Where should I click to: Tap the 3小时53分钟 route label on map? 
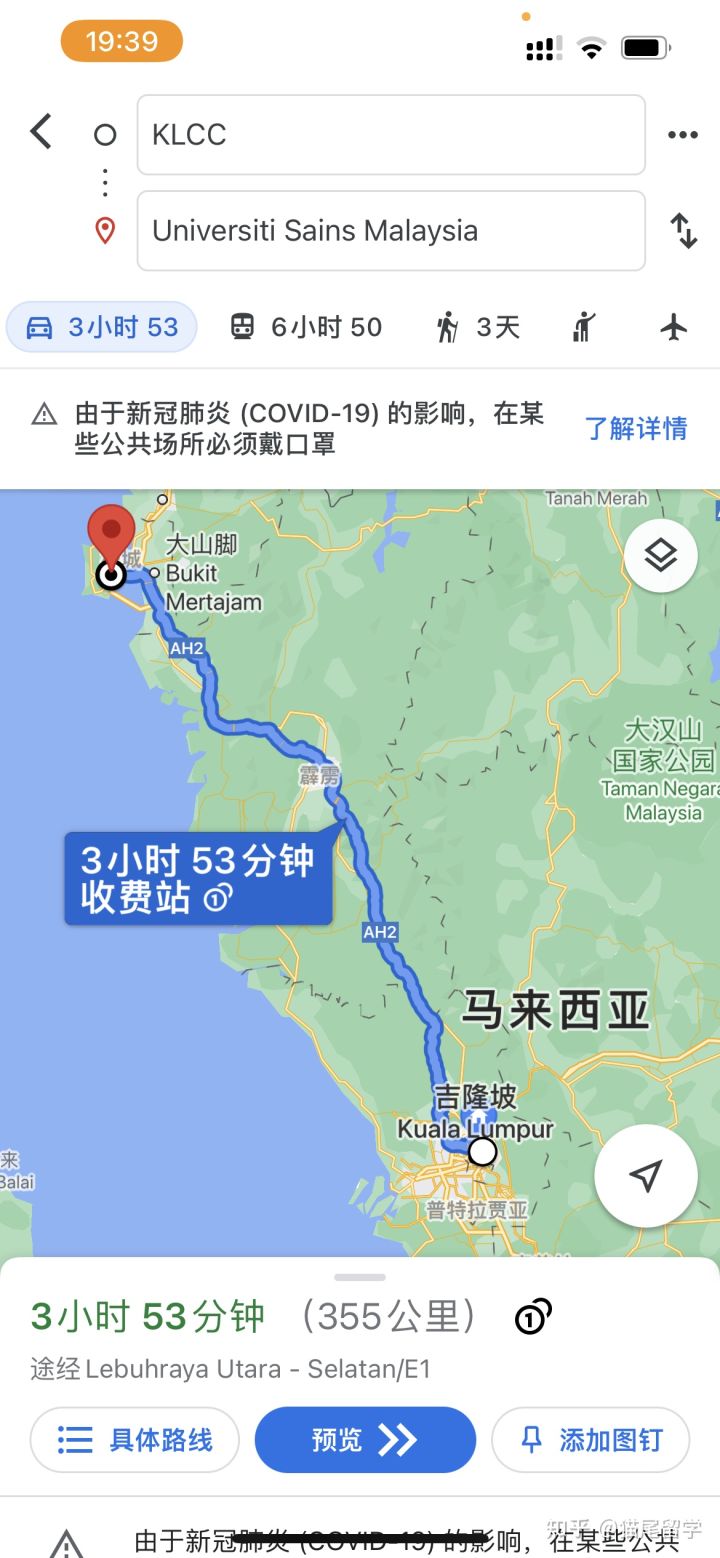(x=198, y=877)
